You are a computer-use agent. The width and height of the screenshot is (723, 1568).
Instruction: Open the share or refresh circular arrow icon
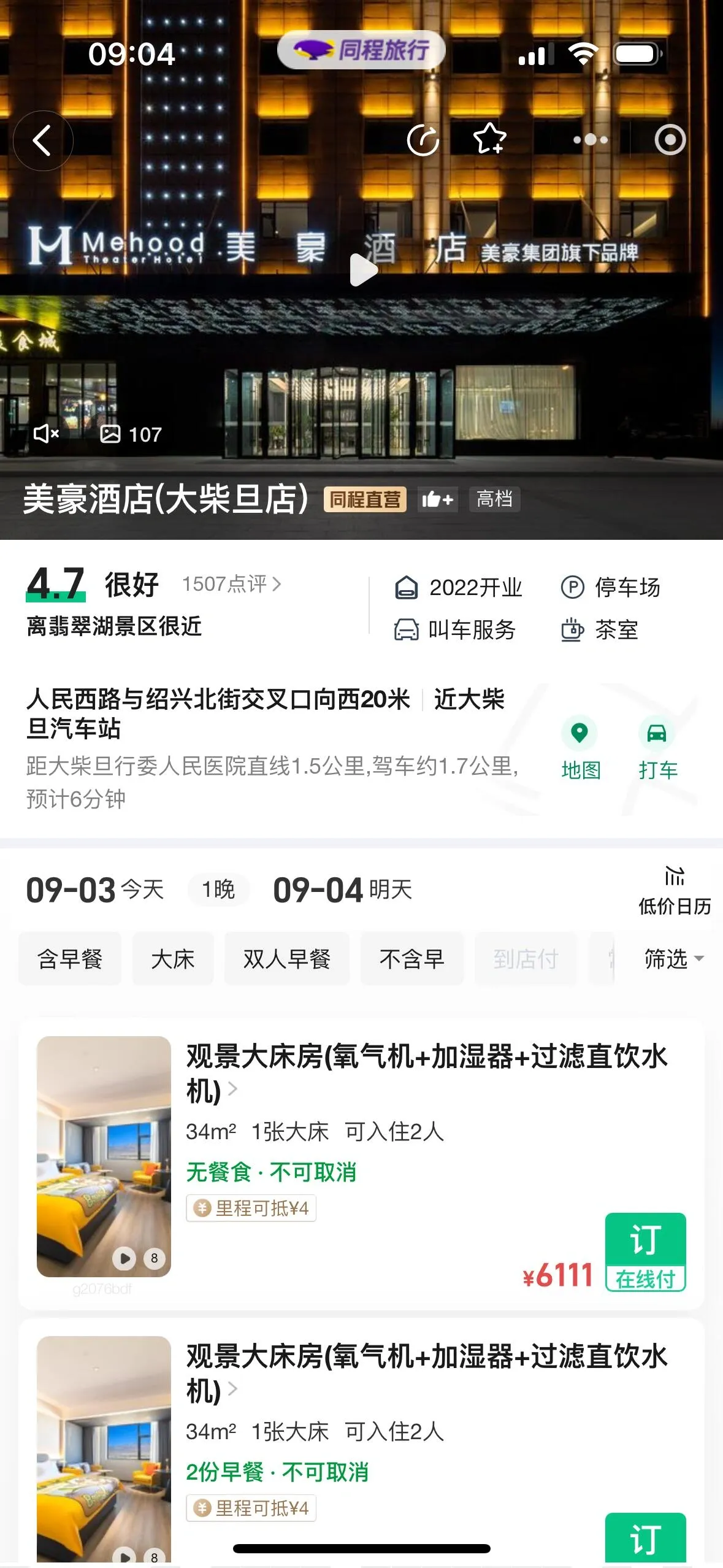(x=423, y=140)
